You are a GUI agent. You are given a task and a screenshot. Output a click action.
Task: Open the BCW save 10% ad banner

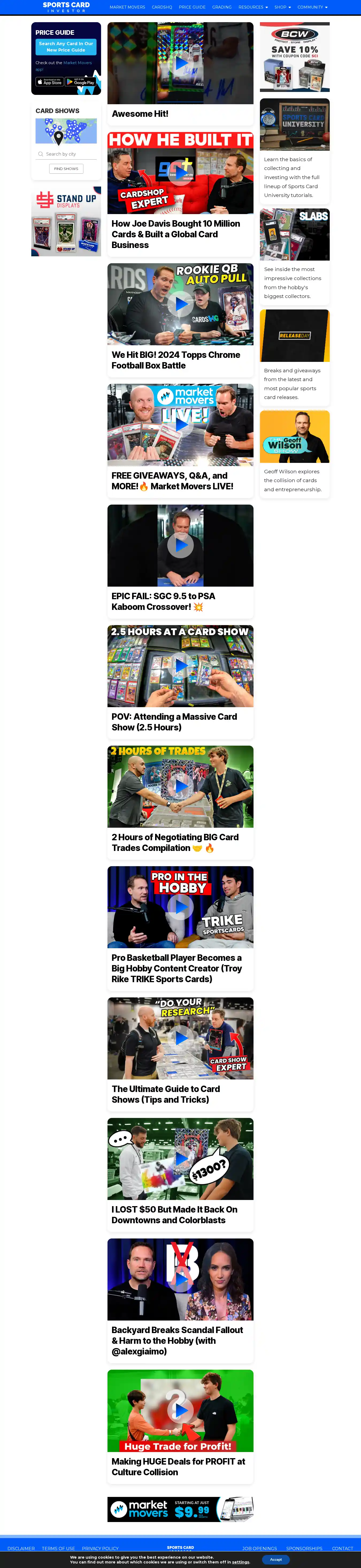[295, 57]
